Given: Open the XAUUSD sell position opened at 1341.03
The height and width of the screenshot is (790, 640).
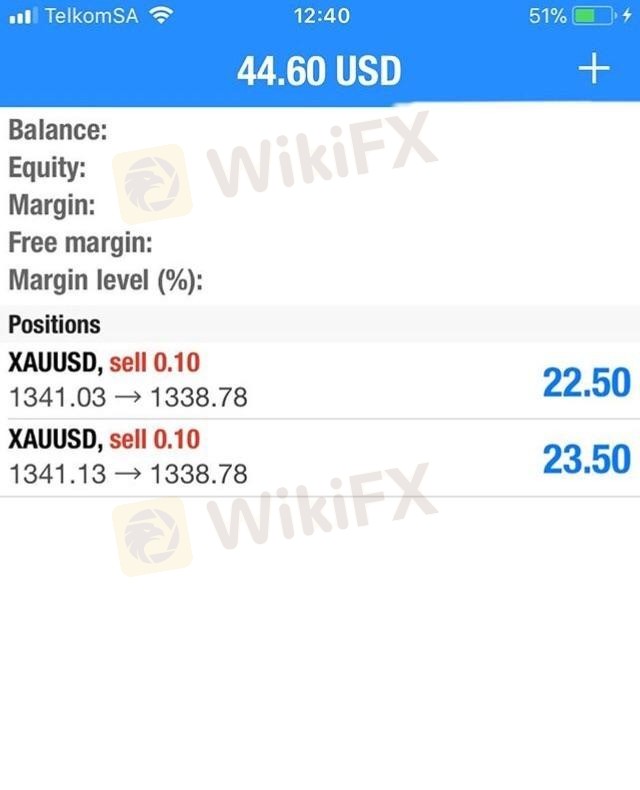Looking at the screenshot, I should click(x=320, y=380).
